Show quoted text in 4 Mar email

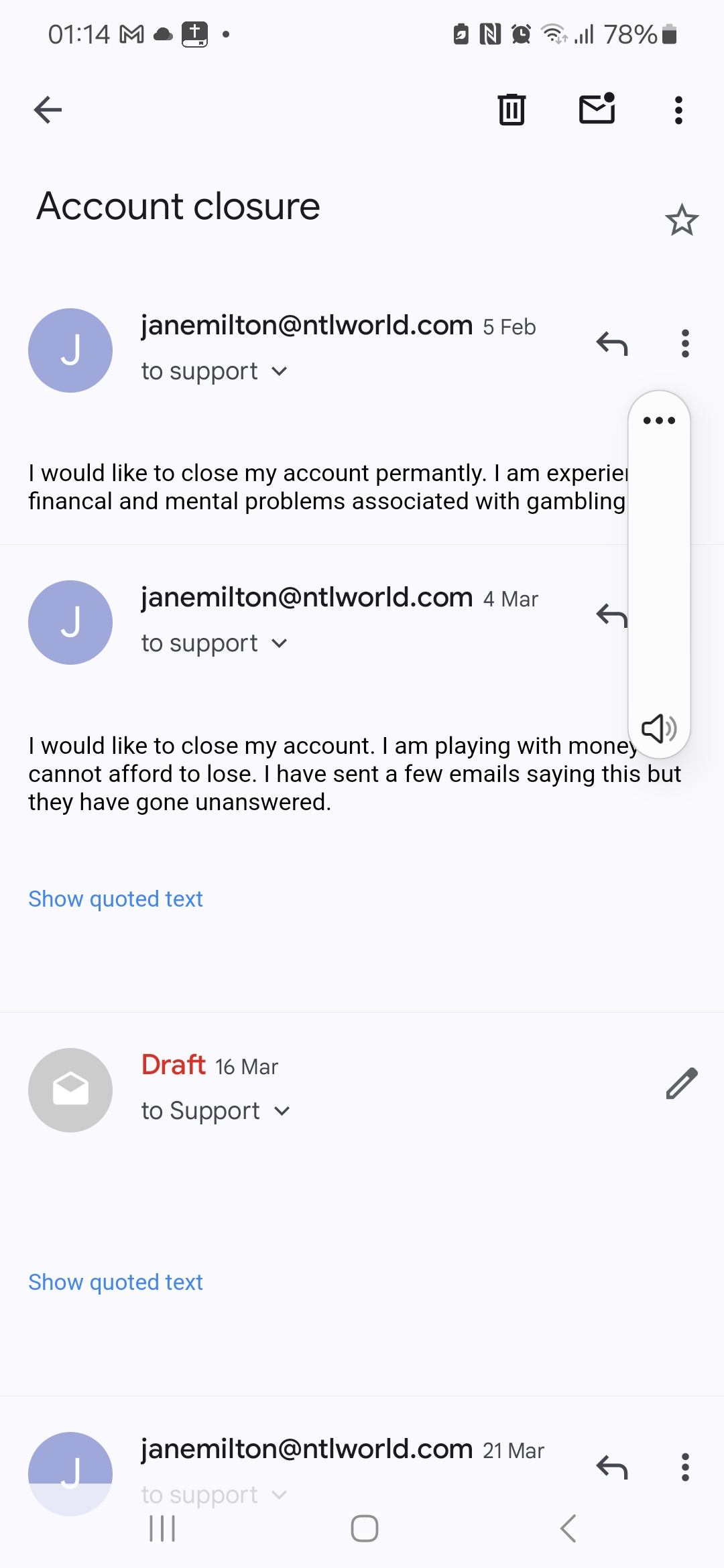coord(115,899)
